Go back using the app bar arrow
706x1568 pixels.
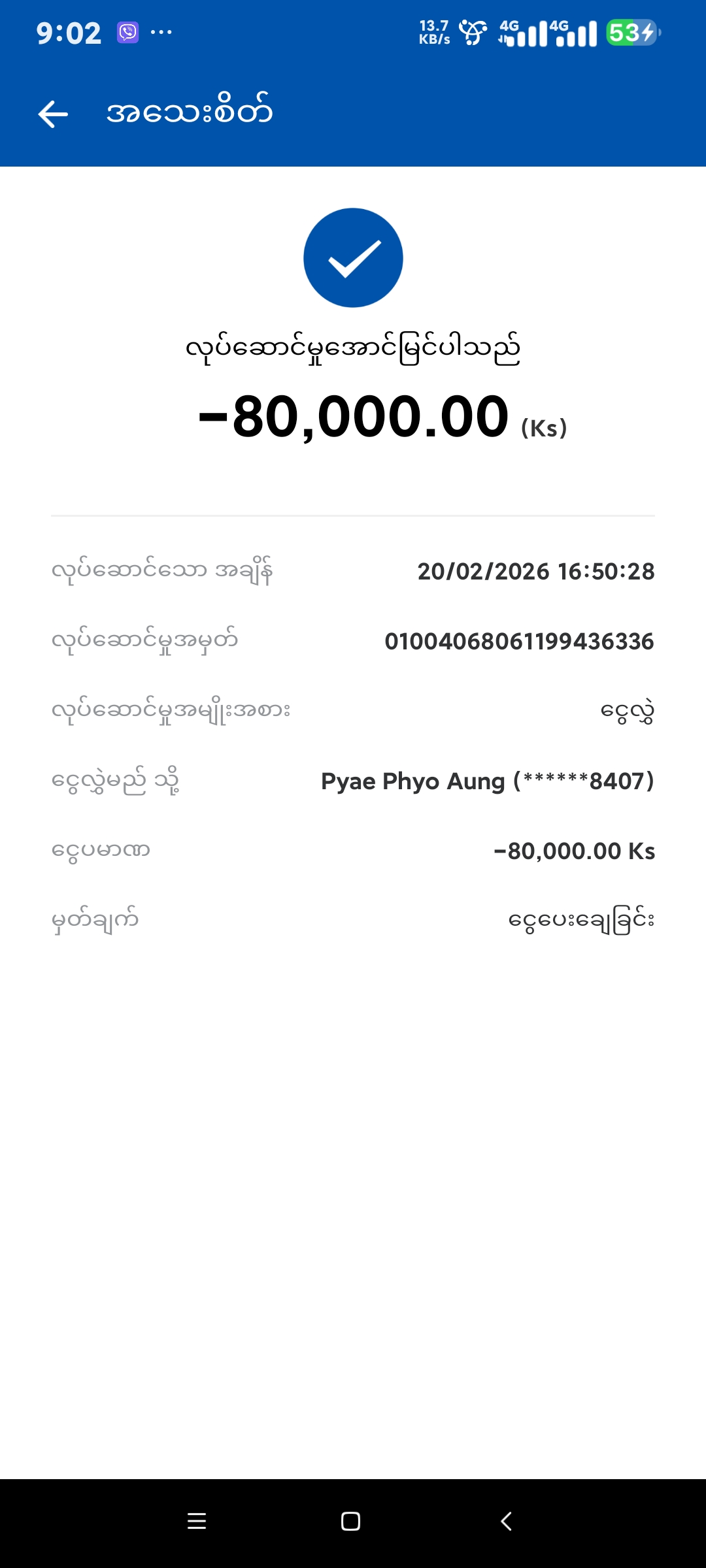(53, 114)
